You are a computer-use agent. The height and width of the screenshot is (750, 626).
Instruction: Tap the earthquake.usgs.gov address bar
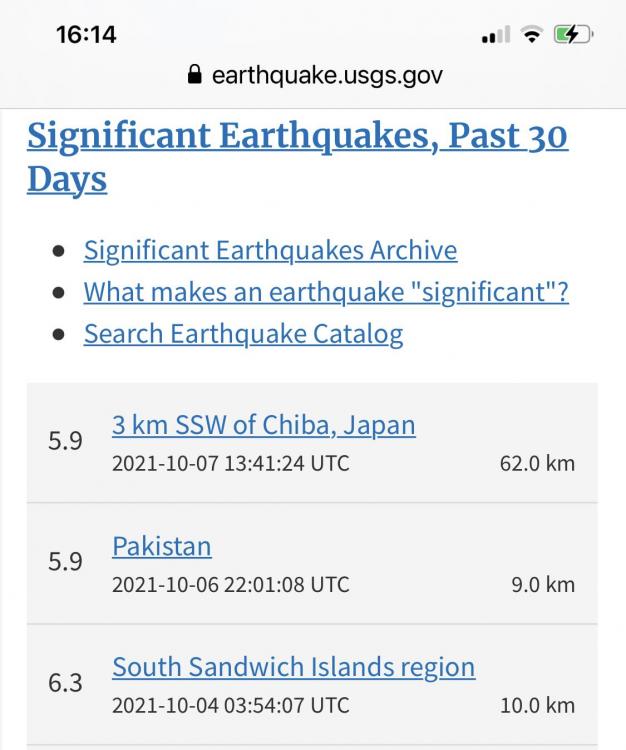pyautogui.click(x=314, y=75)
